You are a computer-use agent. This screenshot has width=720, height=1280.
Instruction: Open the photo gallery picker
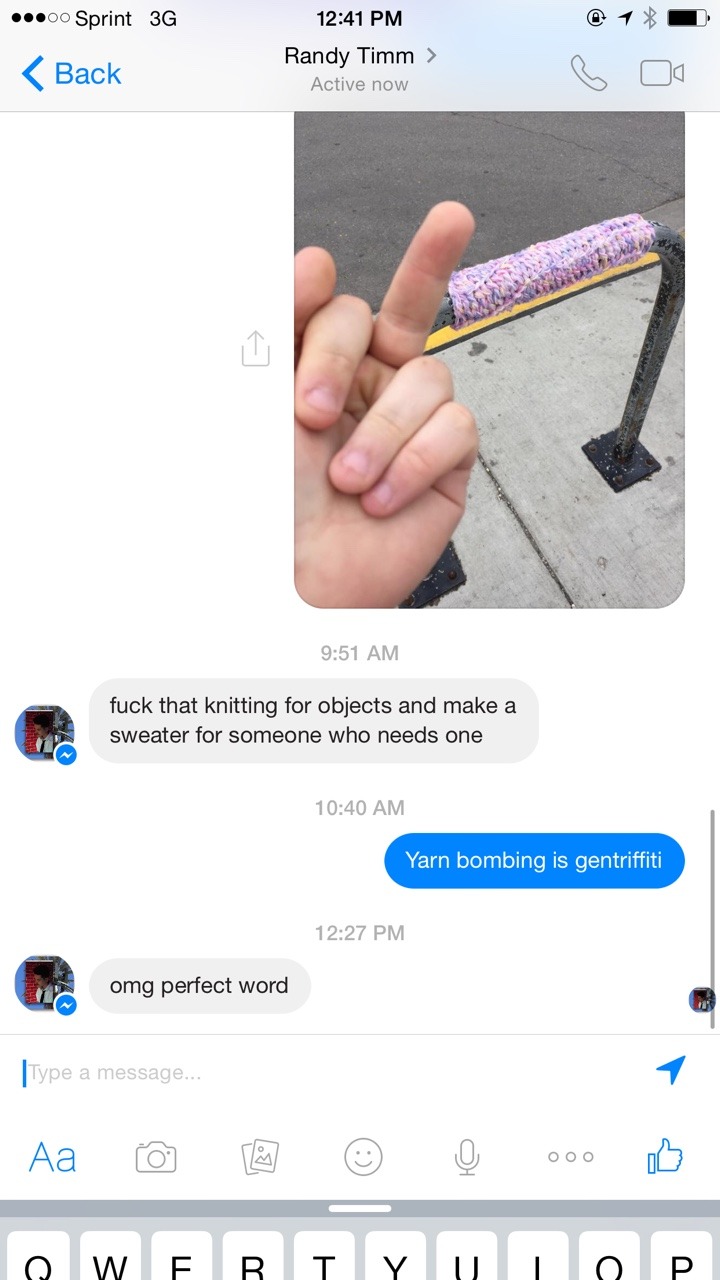pyautogui.click(x=260, y=1157)
